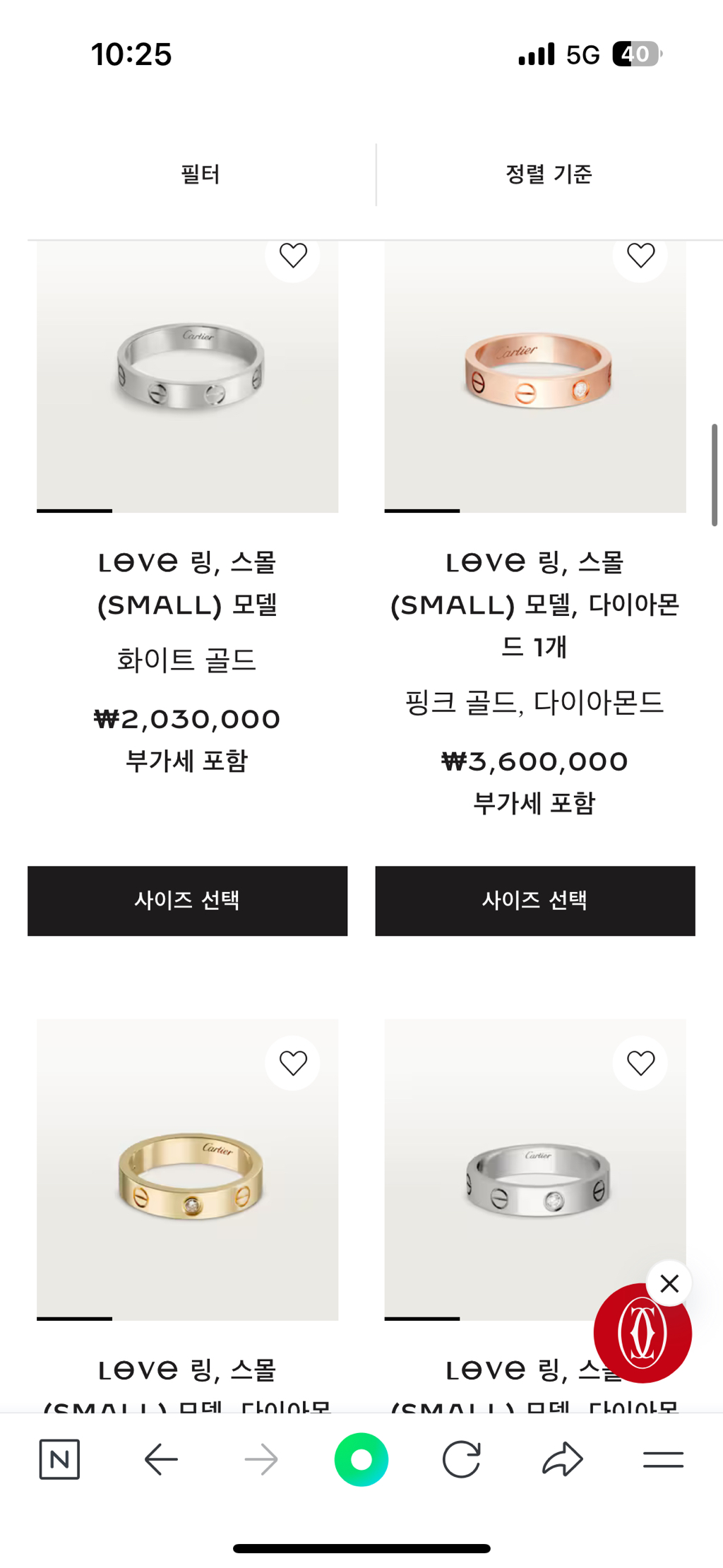This screenshot has width=723, height=1568.
Task: Dismiss the Cartier chat popup with the X
Action: tap(669, 1283)
